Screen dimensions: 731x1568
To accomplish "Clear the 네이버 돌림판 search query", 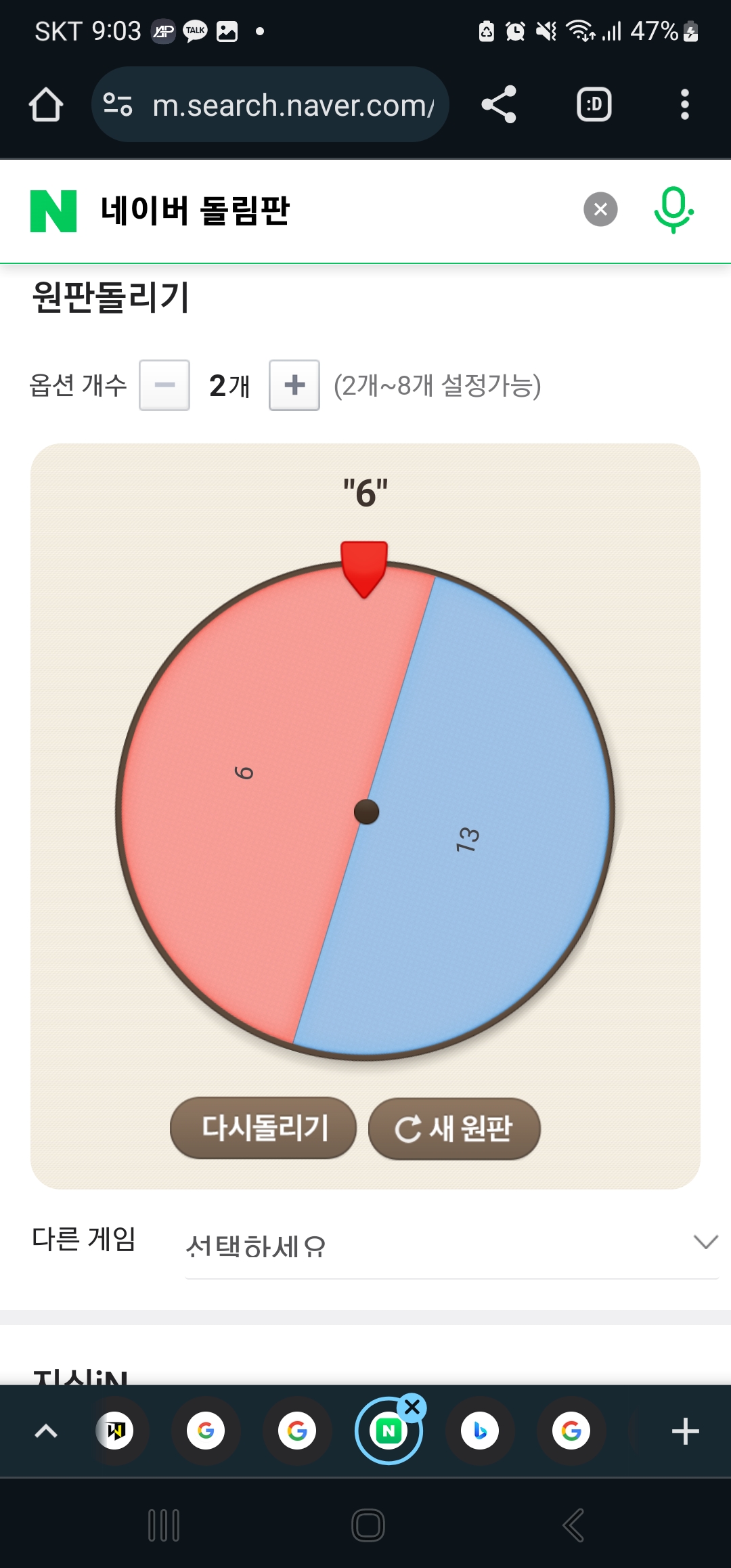I will pyautogui.click(x=600, y=210).
